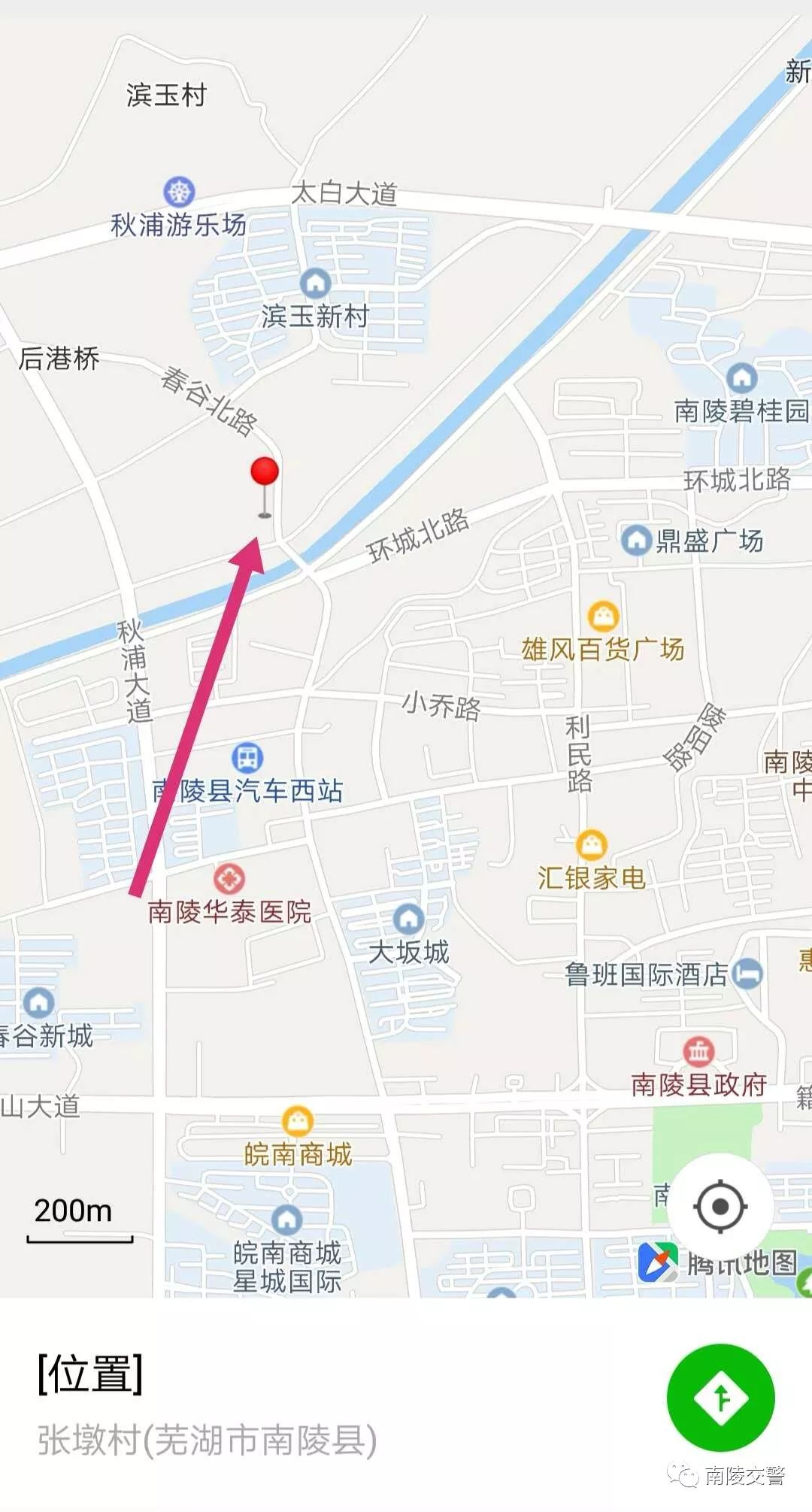The width and height of the screenshot is (812, 1512).
Task: Tap the red location pin on map
Action: pyautogui.click(x=265, y=474)
